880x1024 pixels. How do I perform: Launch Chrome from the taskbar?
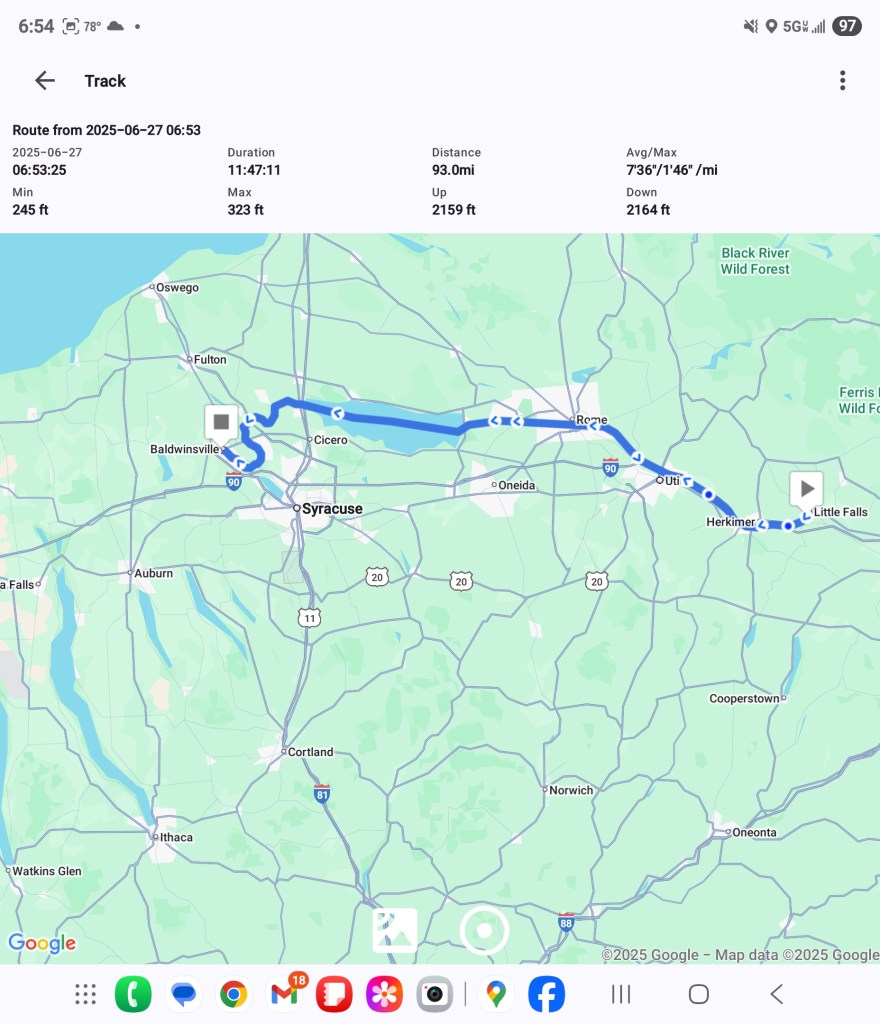(234, 994)
